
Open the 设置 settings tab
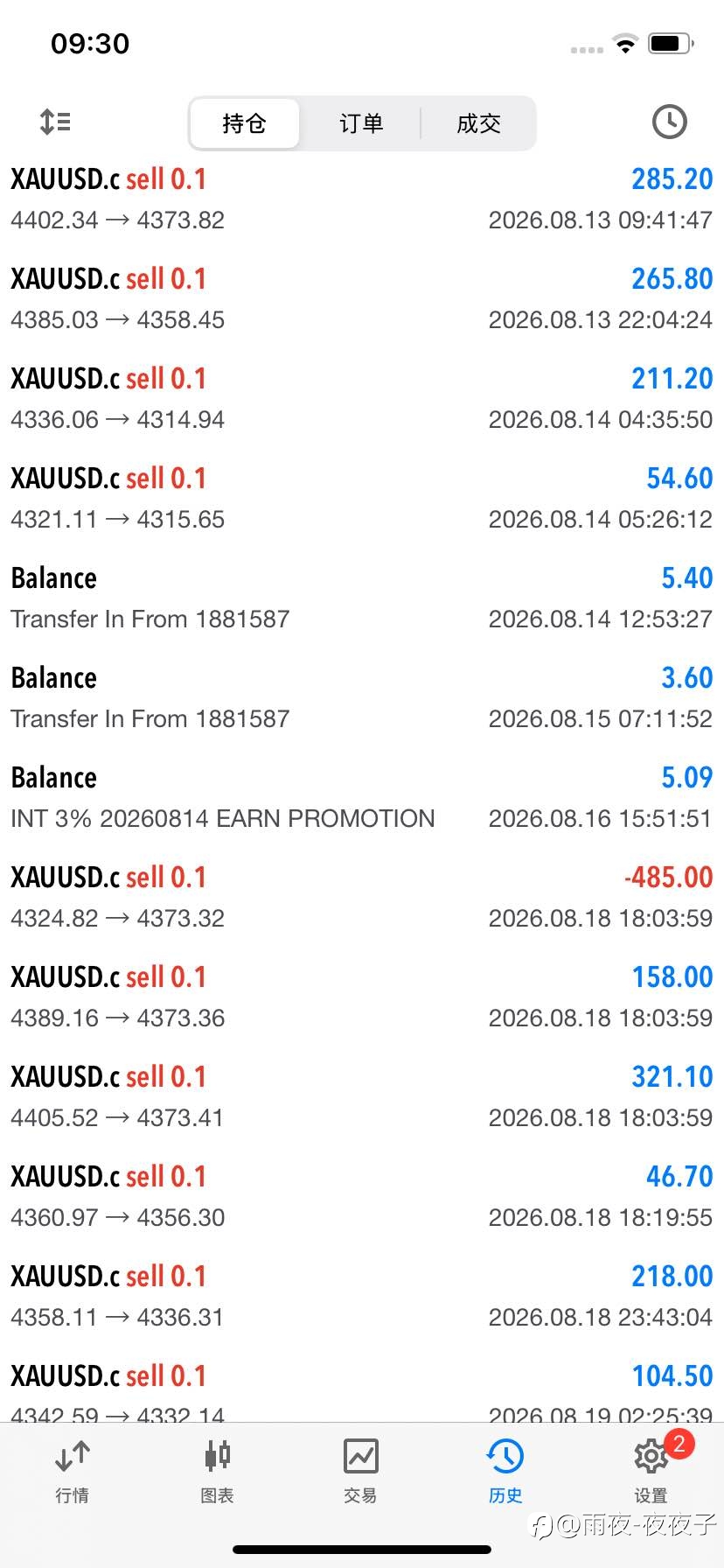pos(651,1471)
